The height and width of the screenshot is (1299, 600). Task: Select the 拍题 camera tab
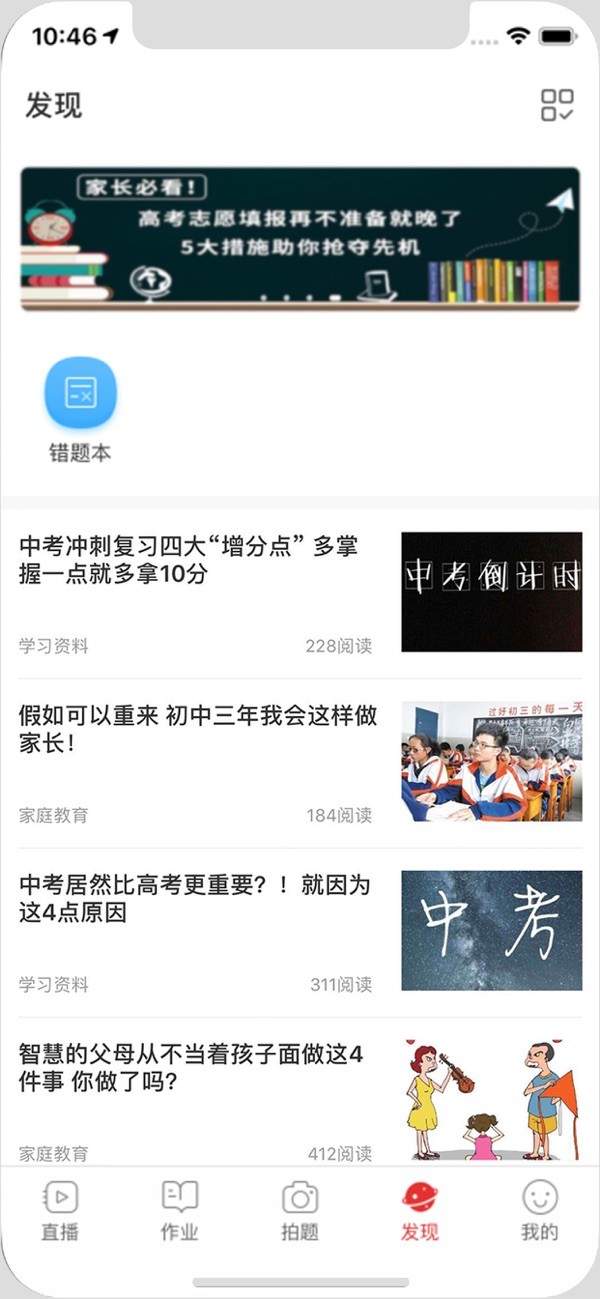pos(300,1210)
